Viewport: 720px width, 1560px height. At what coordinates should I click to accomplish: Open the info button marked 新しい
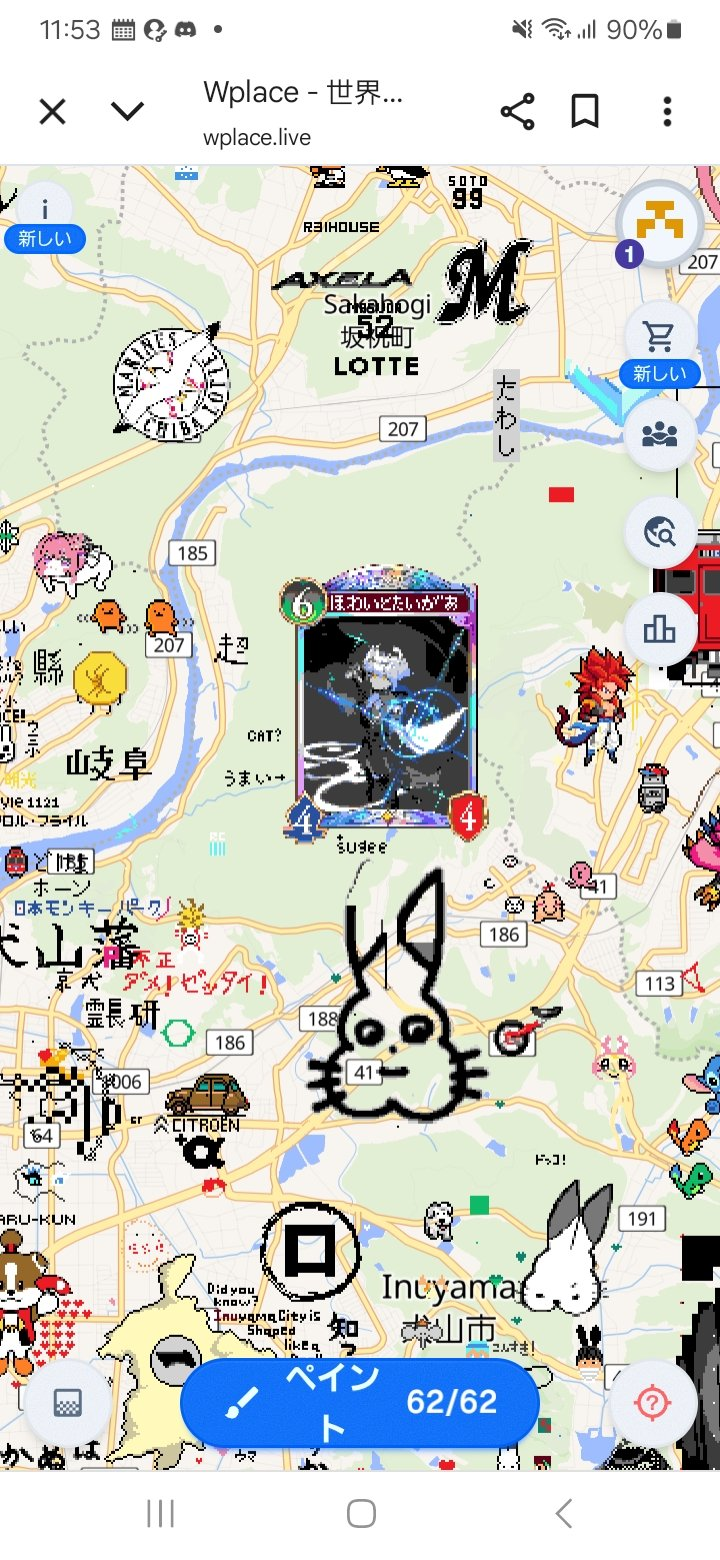click(x=45, y=219)
